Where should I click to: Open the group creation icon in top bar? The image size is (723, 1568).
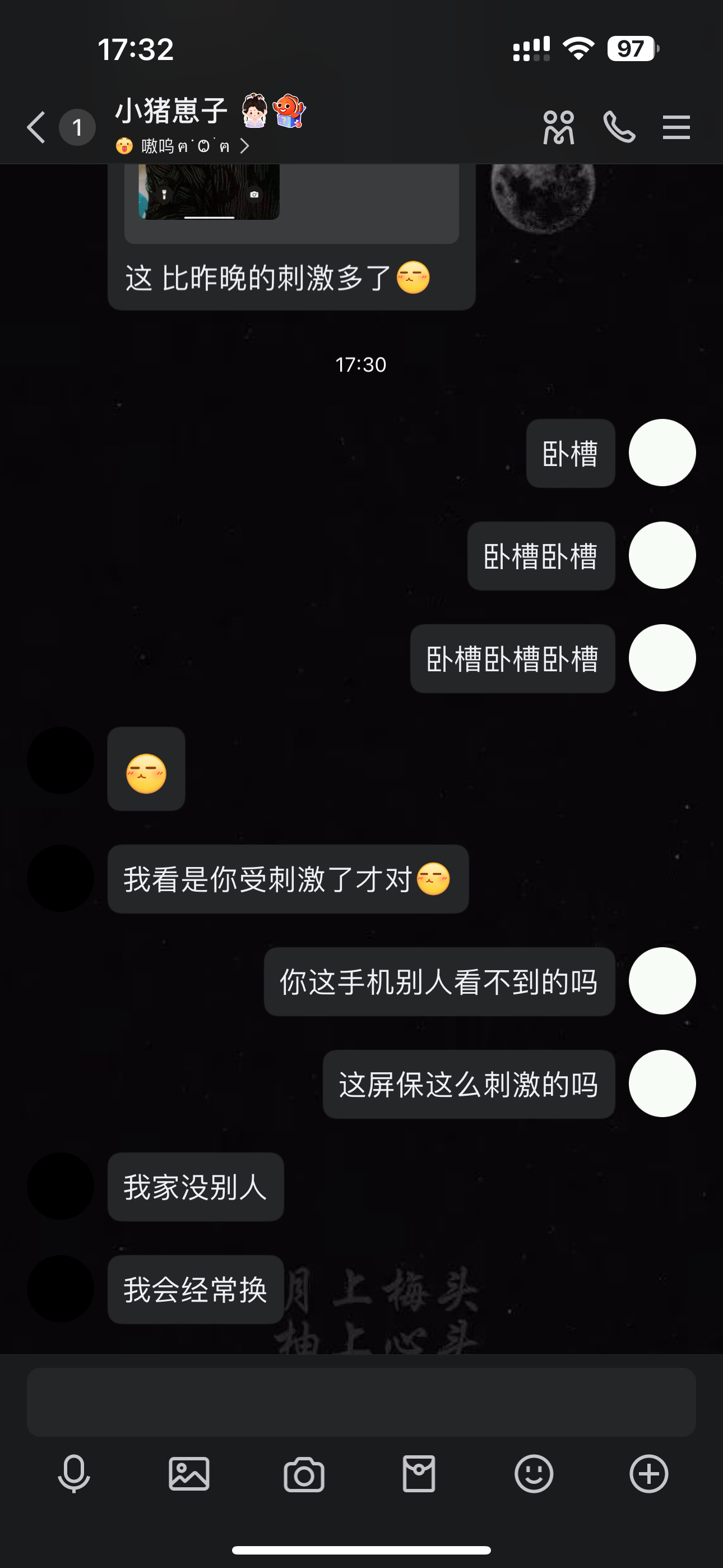559,128
